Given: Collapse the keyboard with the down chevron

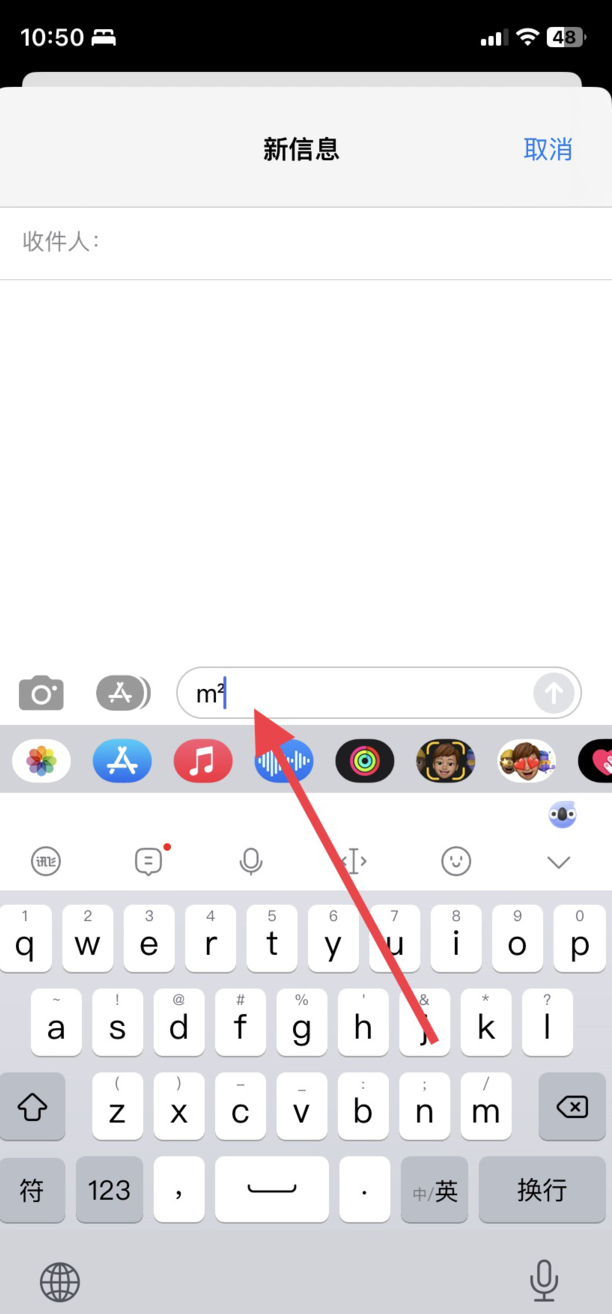Looking at the screenshot, I should pos(558,862).
